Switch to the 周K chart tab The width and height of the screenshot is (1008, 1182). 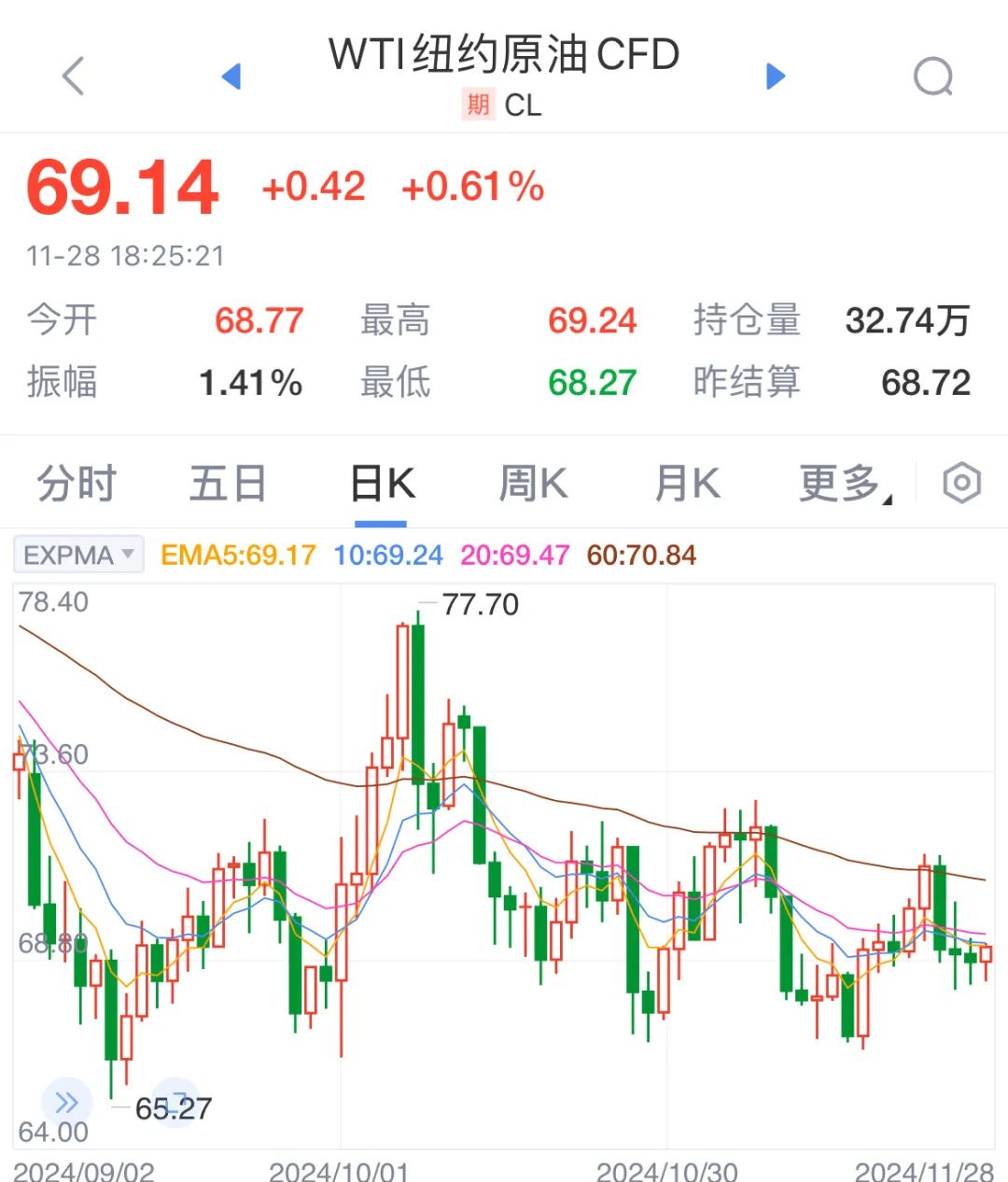click(533, 485)
